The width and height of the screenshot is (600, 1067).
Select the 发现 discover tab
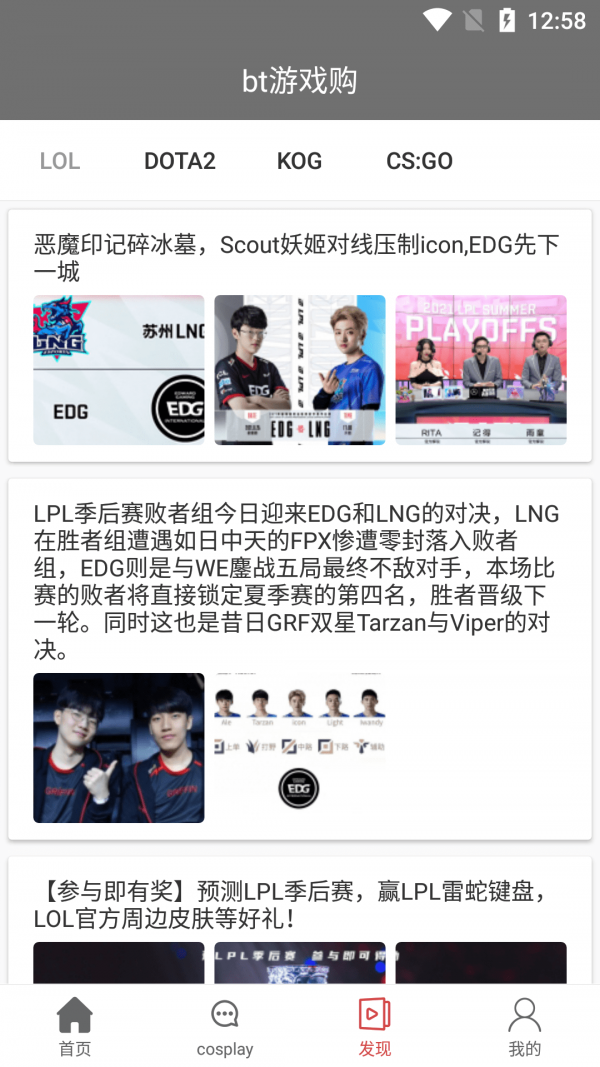[375, 1027]
